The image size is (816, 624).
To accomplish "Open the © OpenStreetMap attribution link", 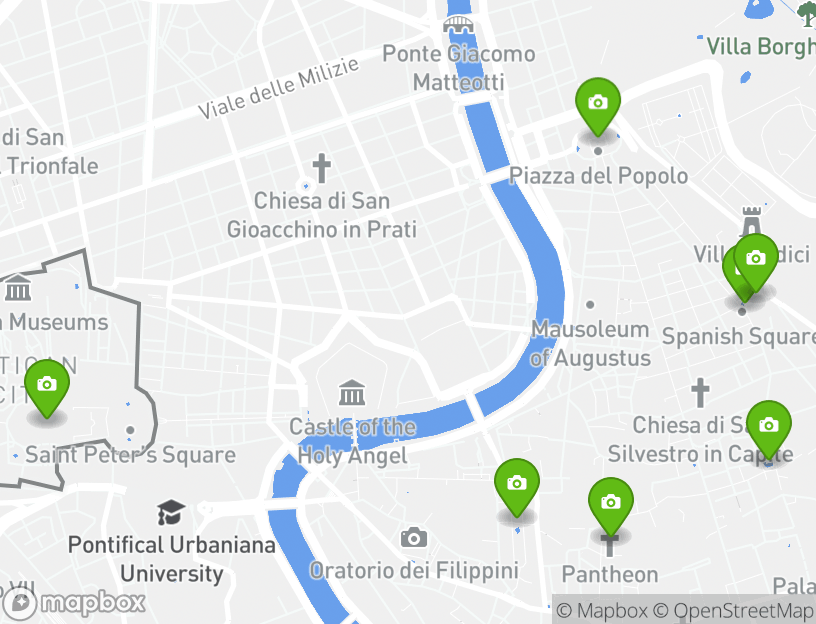I will click(734, 611).
